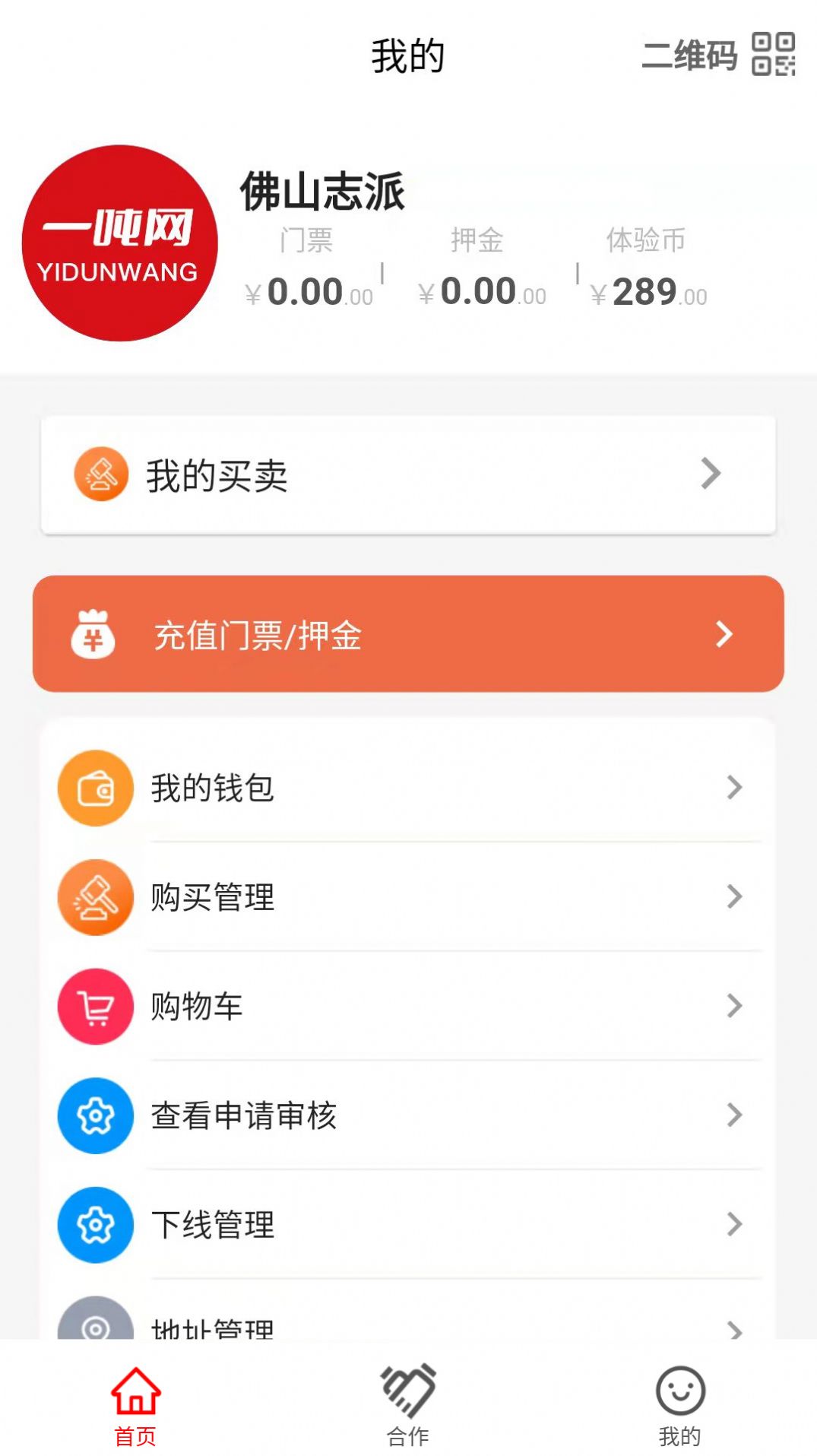Switch to the 合作 tab

[408, 1407]
